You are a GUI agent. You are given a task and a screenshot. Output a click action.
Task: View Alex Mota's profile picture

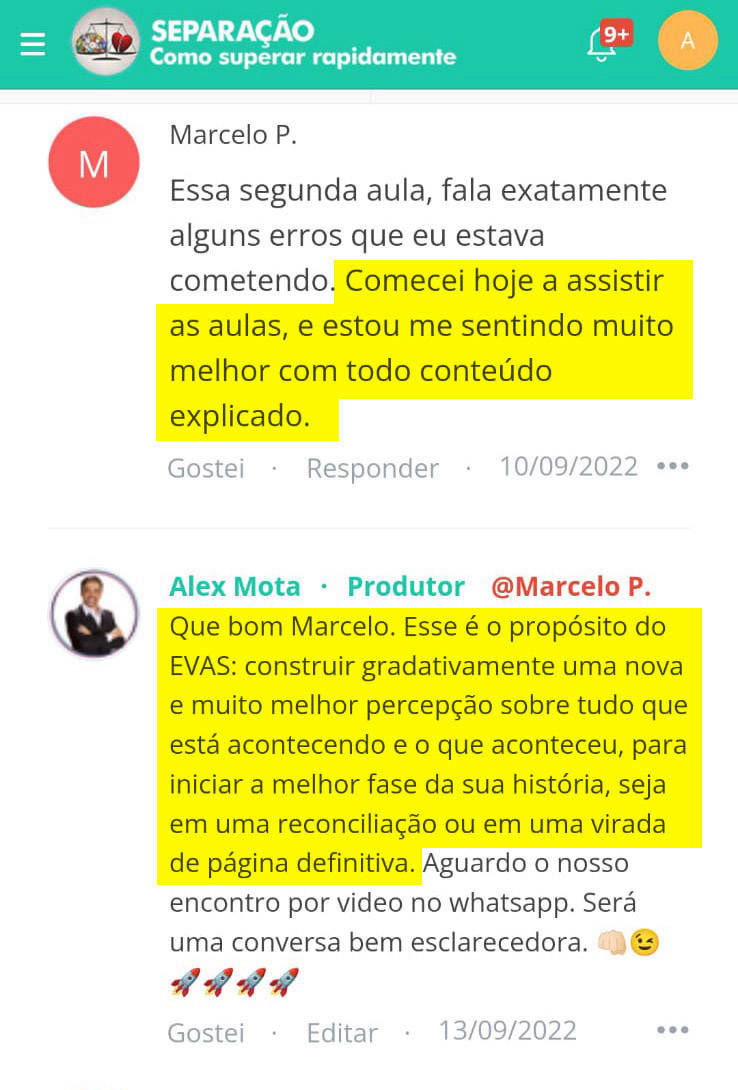pyautogui.click(x=94, y=614)
